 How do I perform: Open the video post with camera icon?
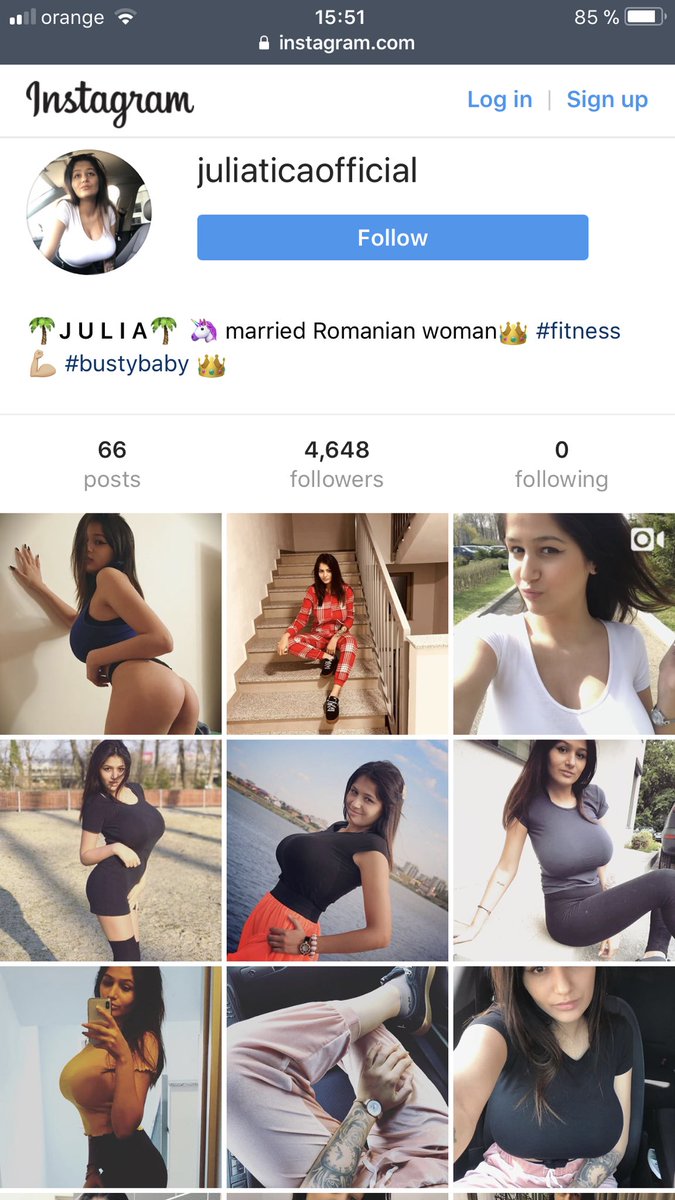(x=563, y=624)
